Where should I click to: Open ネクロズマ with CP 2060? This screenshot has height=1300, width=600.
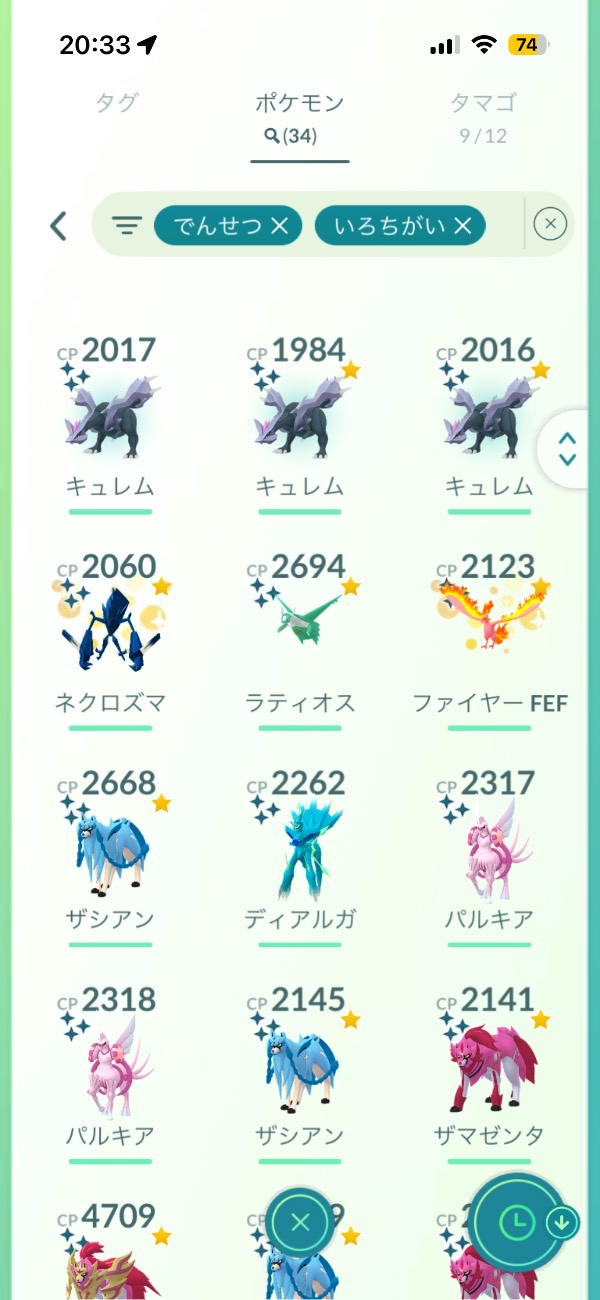(x=110, y=636)
